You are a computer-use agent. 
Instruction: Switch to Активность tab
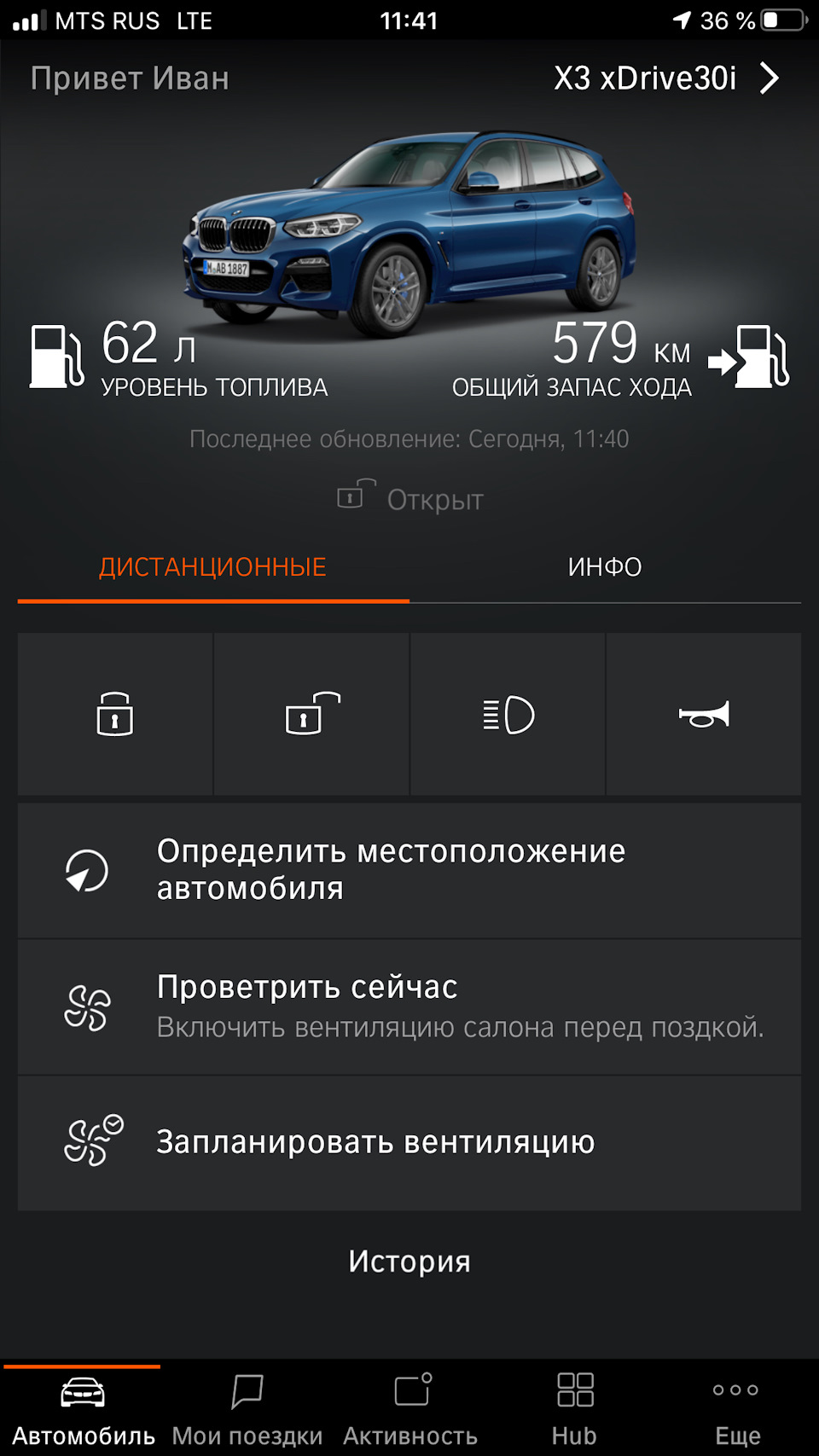click(410, 1409)
